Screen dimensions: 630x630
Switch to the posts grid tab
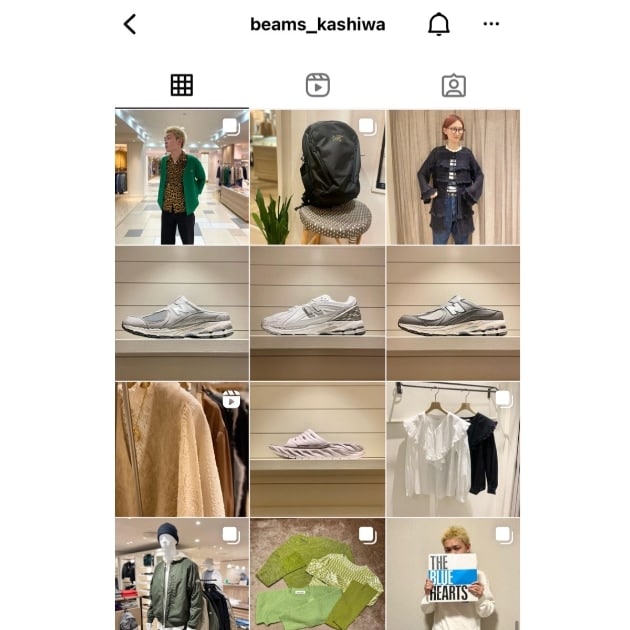pyautogui.click(x=181, y=85)
